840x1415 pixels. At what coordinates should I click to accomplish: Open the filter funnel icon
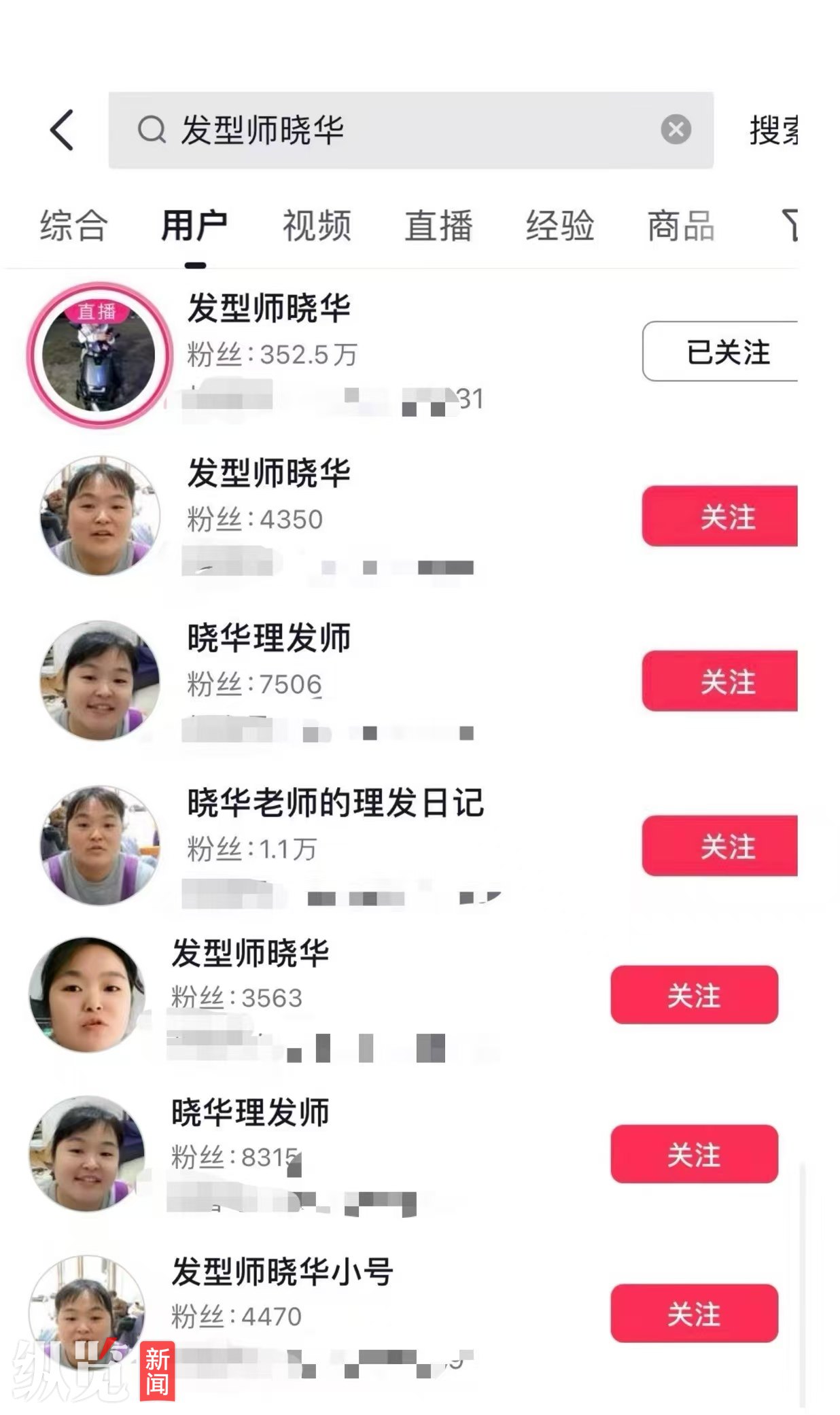point(790,226)
